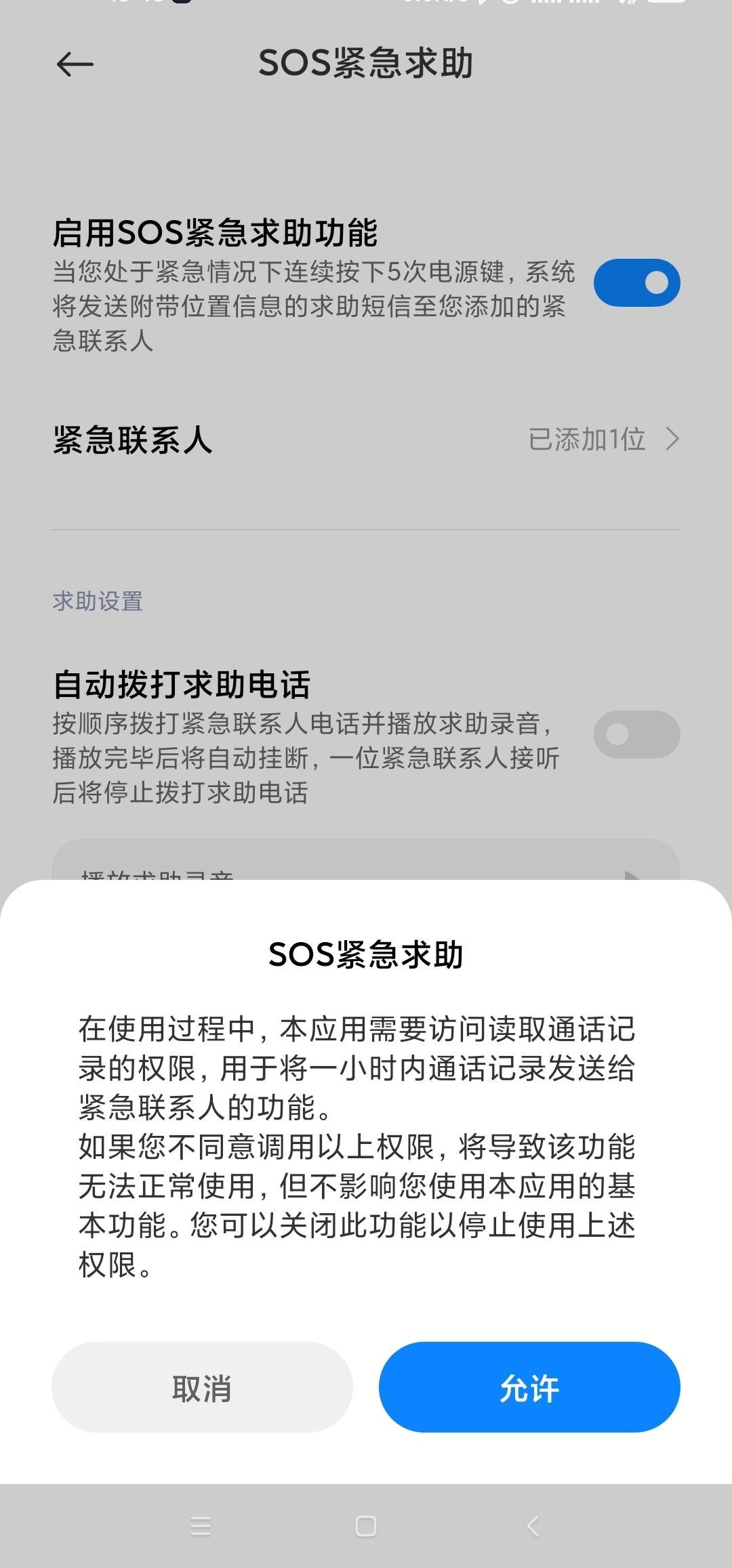Go back from SOS紧急求助 page
Image resolution: width=732 pixels, height=1568 pixels.
75,65
